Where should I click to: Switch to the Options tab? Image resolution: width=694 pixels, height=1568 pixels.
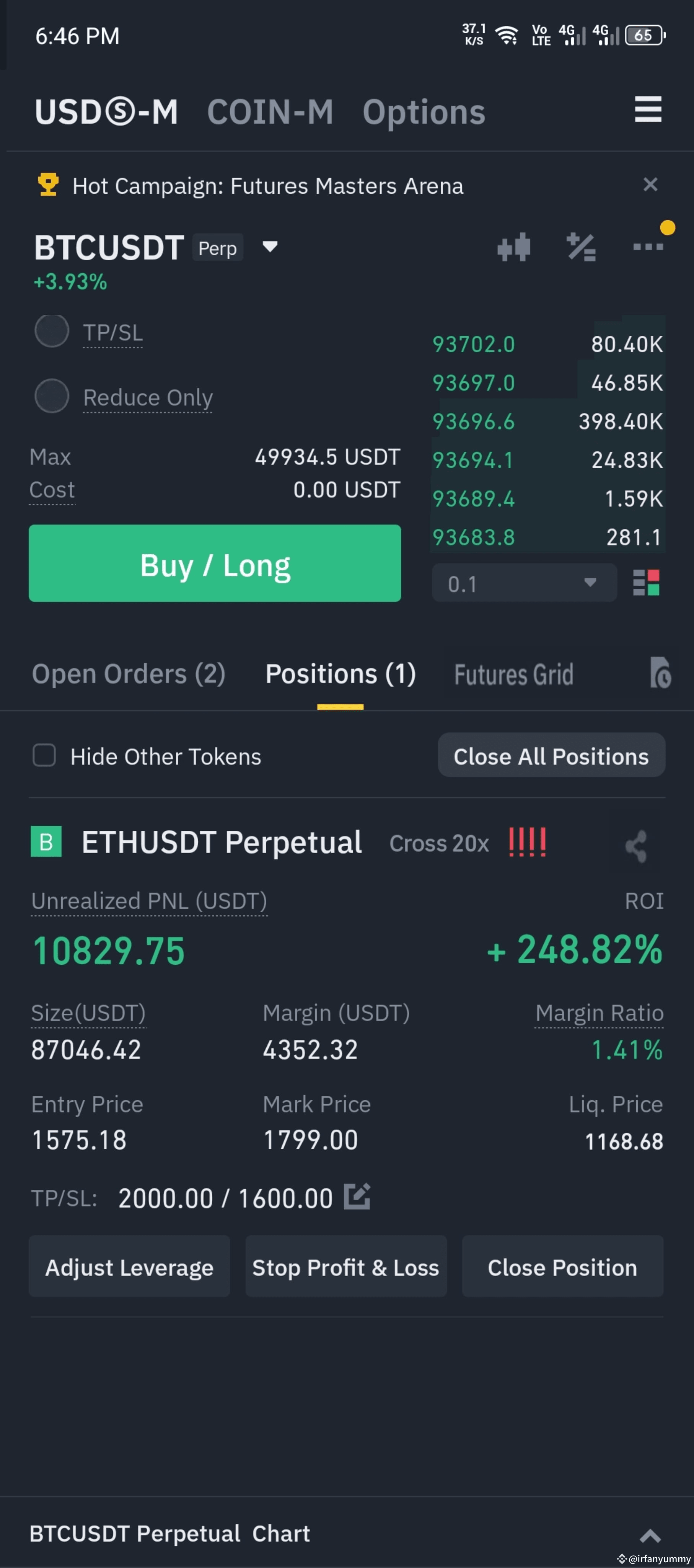click(x=424, y=113)
